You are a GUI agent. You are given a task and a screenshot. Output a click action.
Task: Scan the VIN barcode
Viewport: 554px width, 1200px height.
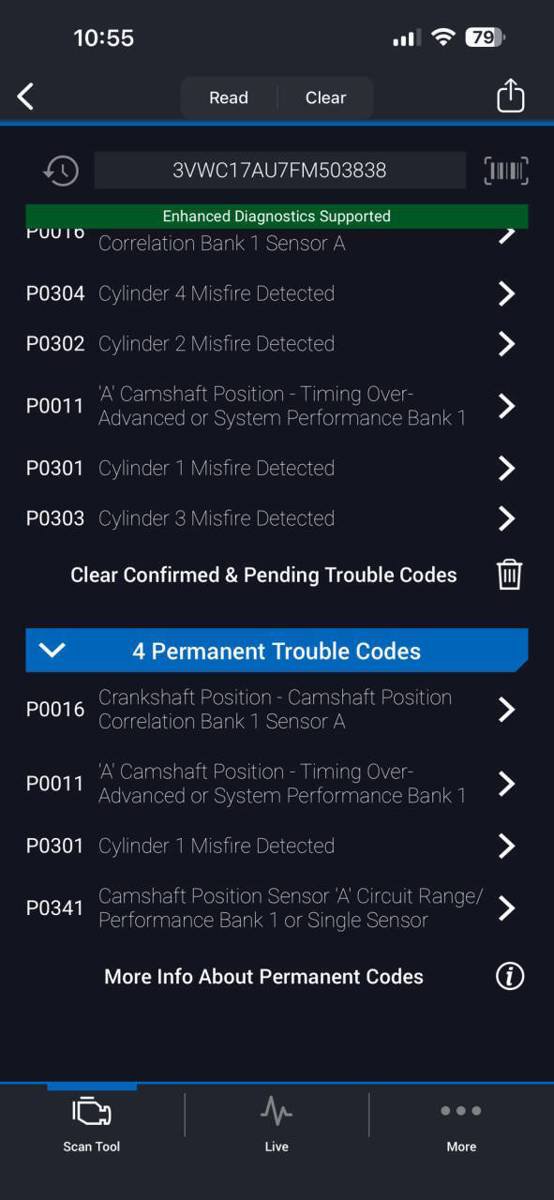coord(506,170)
